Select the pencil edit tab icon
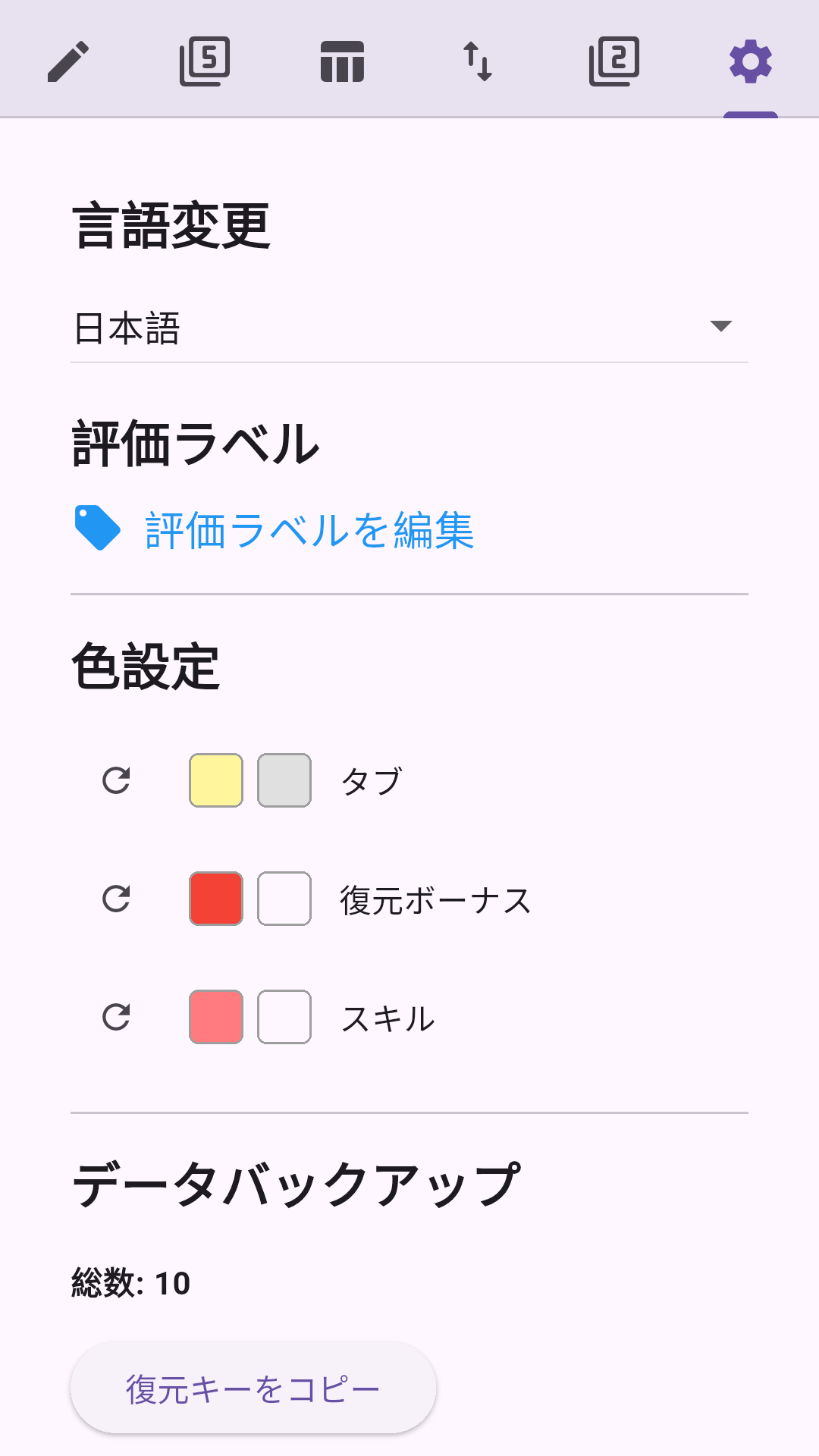819x1456 pixels. click(x=68, y=61)
